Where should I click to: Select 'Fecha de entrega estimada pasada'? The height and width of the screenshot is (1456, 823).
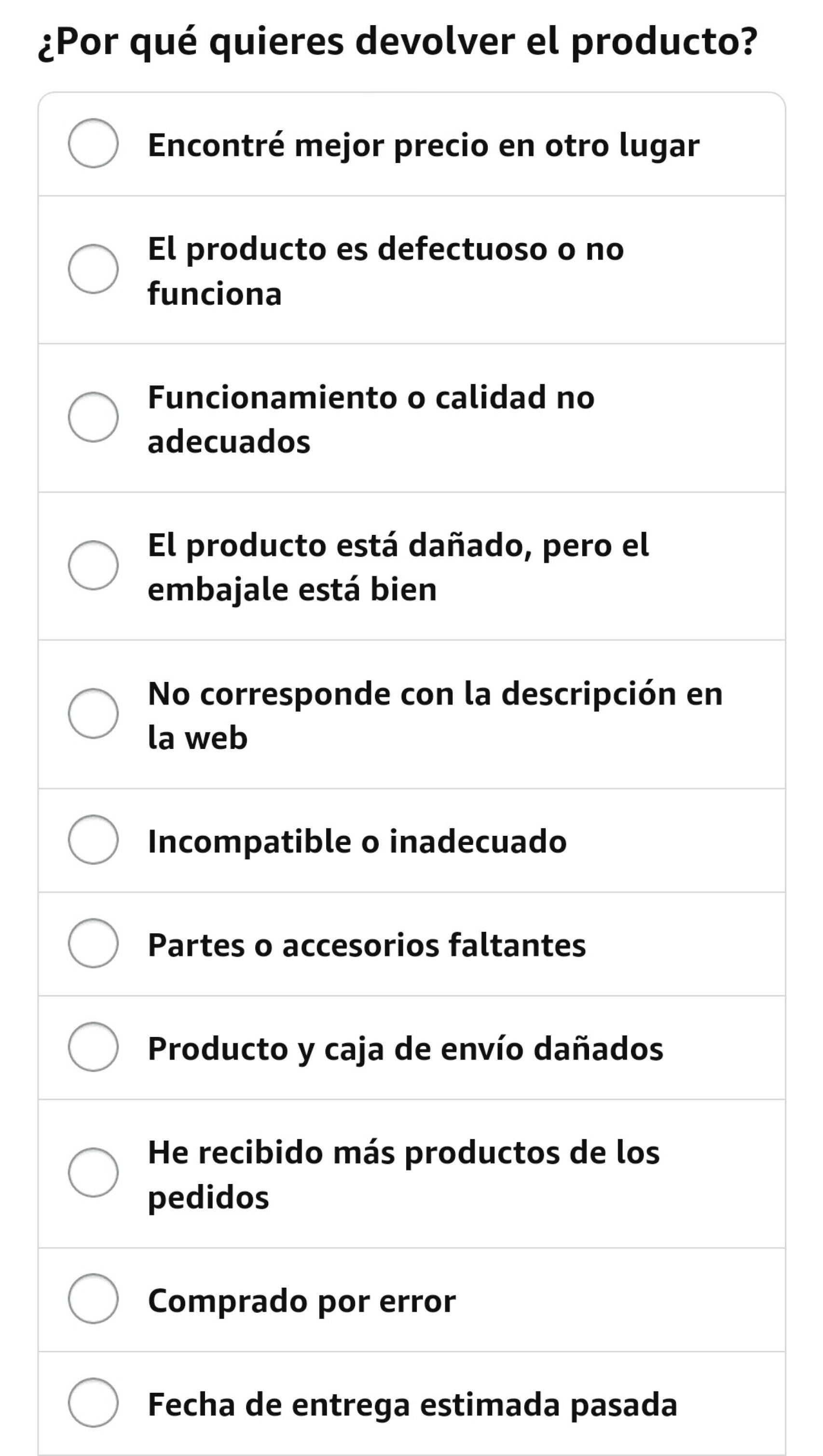coord(93,1403)
